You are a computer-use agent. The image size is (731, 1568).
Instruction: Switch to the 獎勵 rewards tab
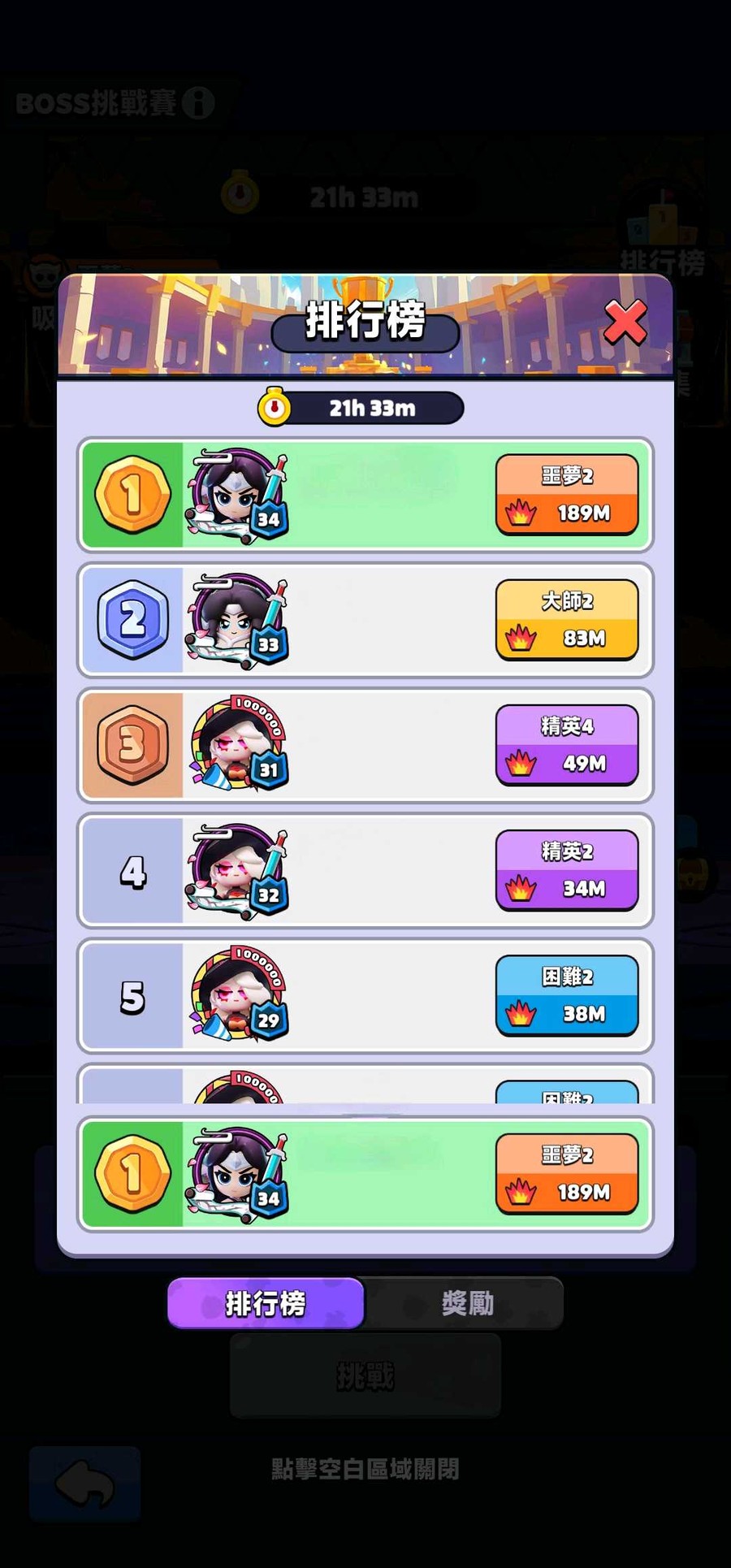465,1303
